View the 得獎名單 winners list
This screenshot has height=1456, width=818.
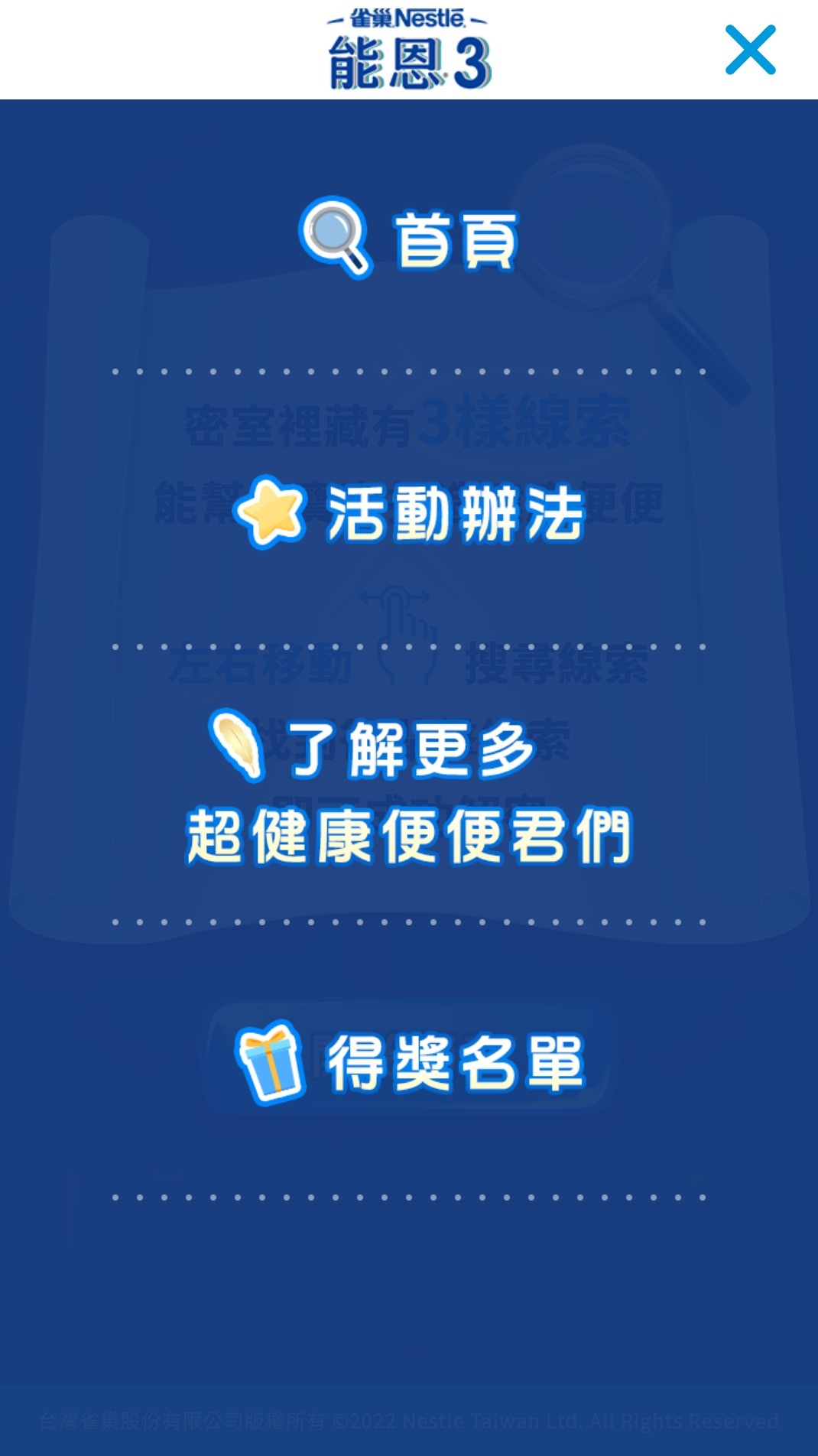411,1062
